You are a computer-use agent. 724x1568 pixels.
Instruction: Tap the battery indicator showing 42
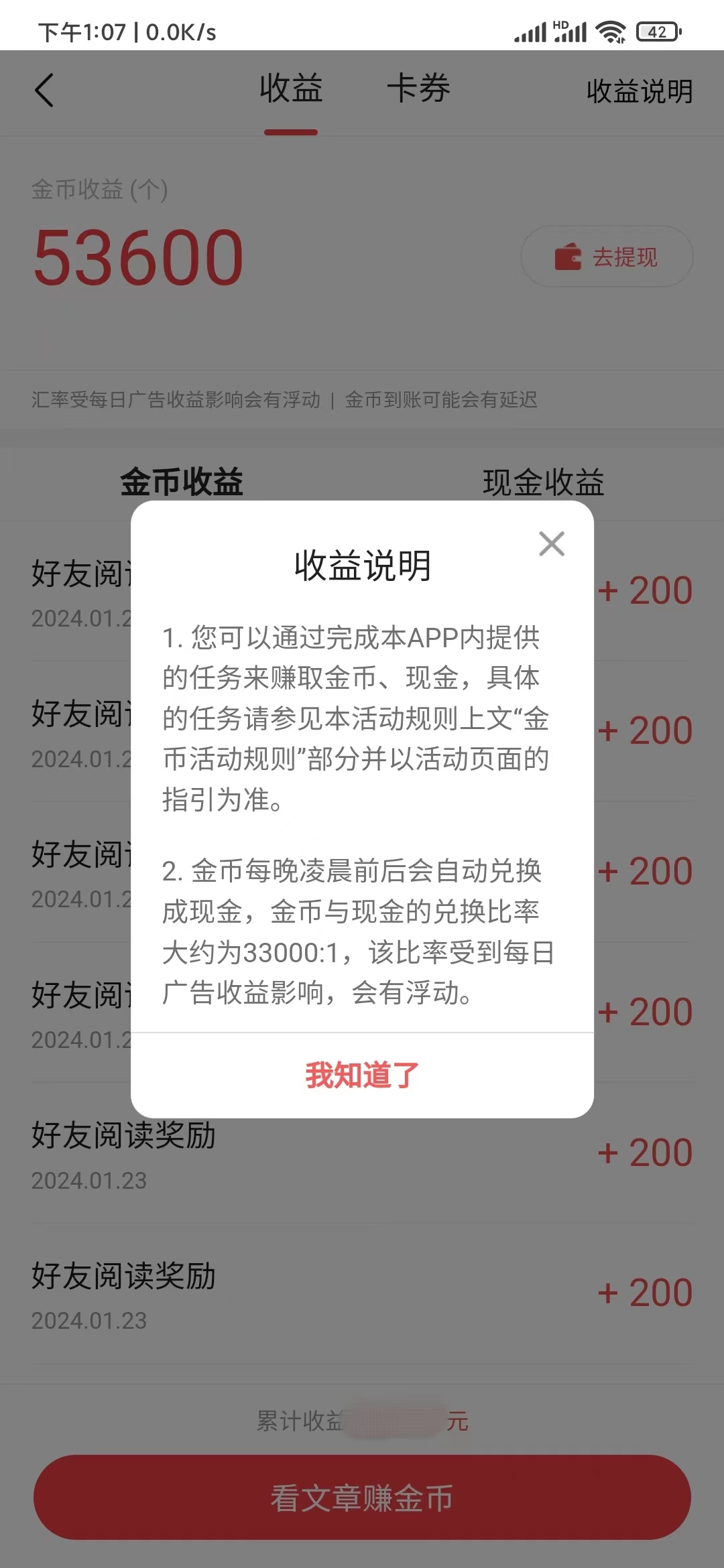pos(658,30)
